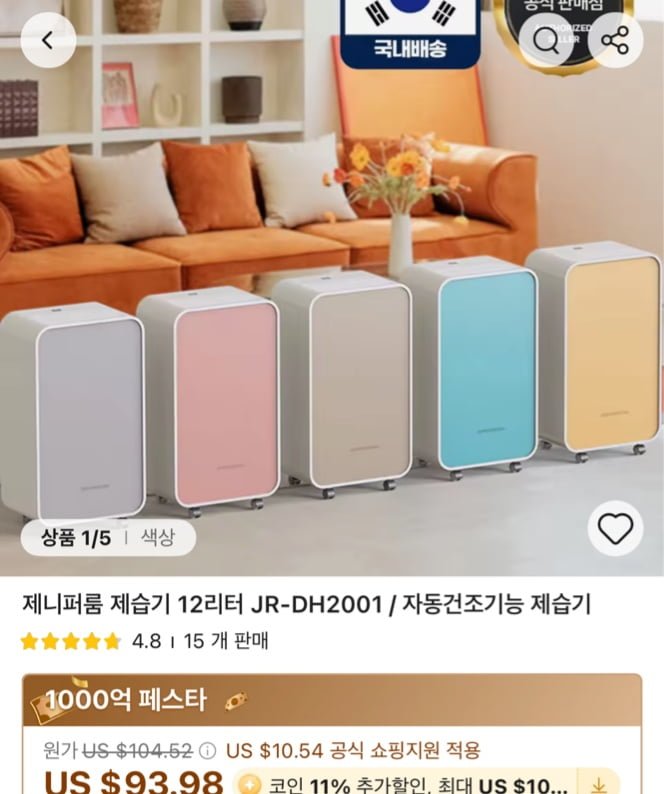This screenshot has width=664, height=794.
Task: Open search from the product page
Action: coord(547,41)
